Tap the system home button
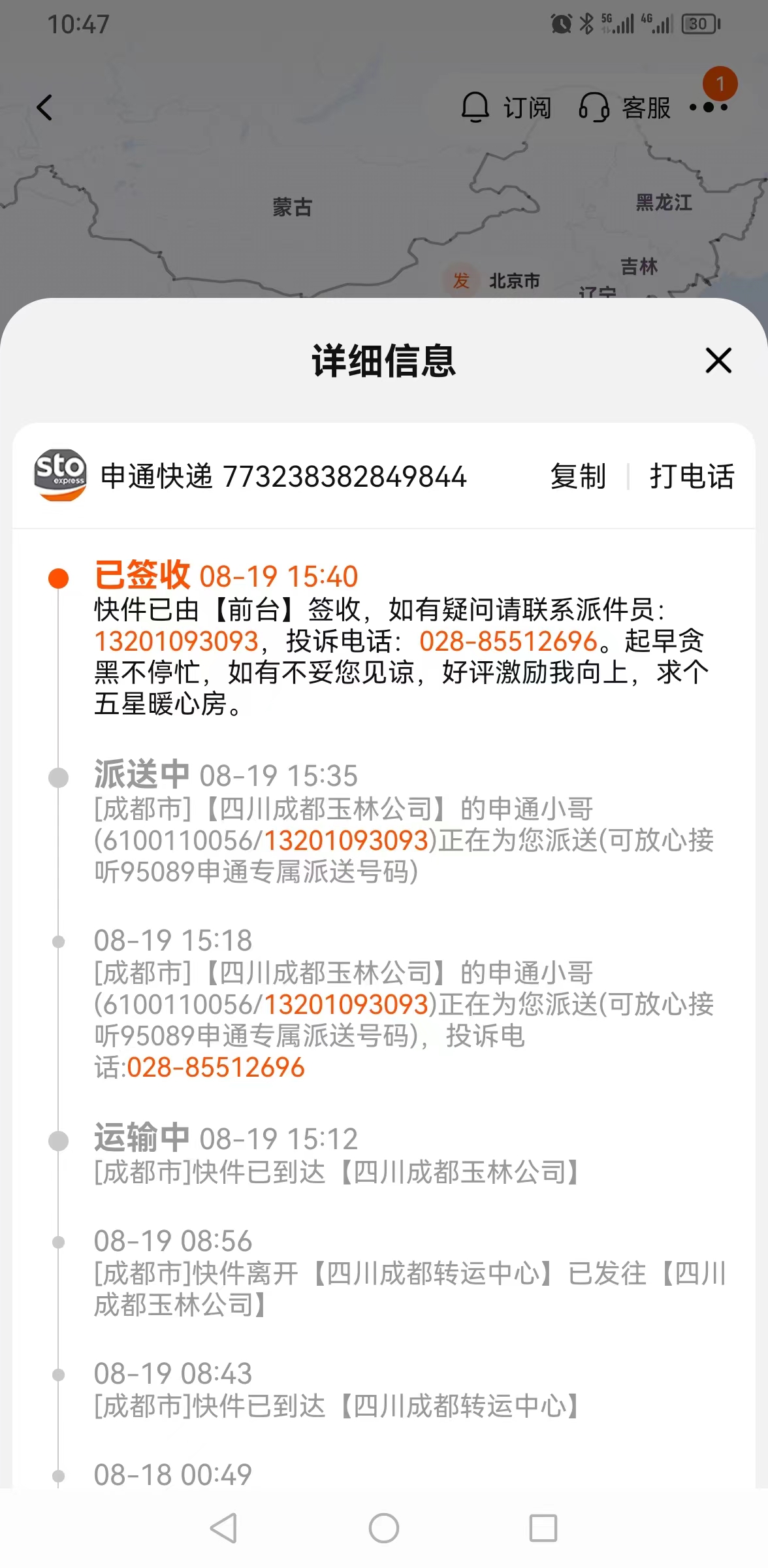Viewport: 768px width, 1568px height. coord(384,1528)
